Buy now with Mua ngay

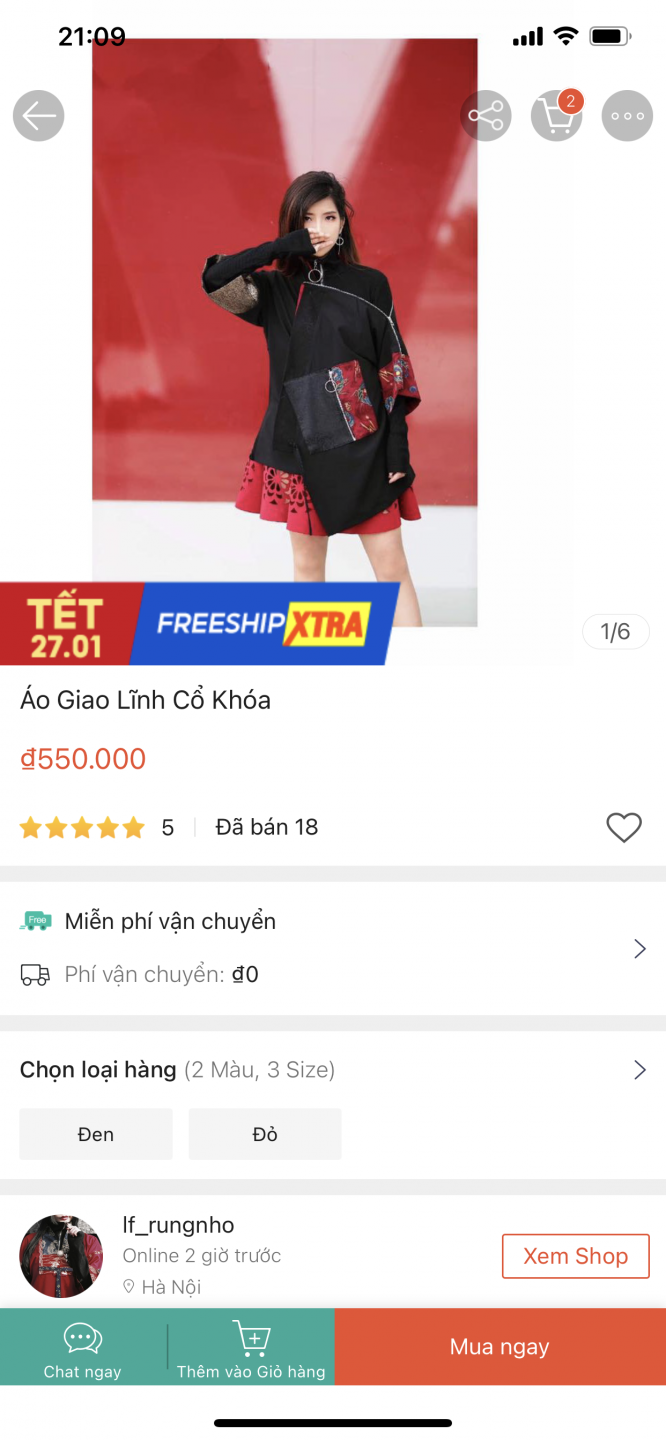[500, 1347]
